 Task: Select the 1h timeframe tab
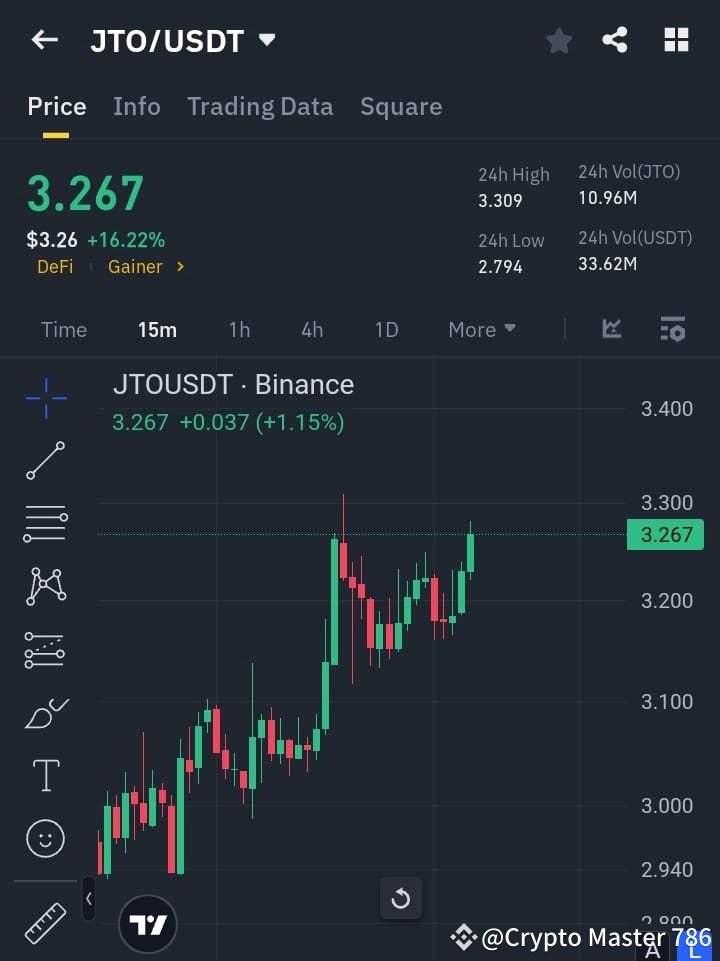point(239,329)
